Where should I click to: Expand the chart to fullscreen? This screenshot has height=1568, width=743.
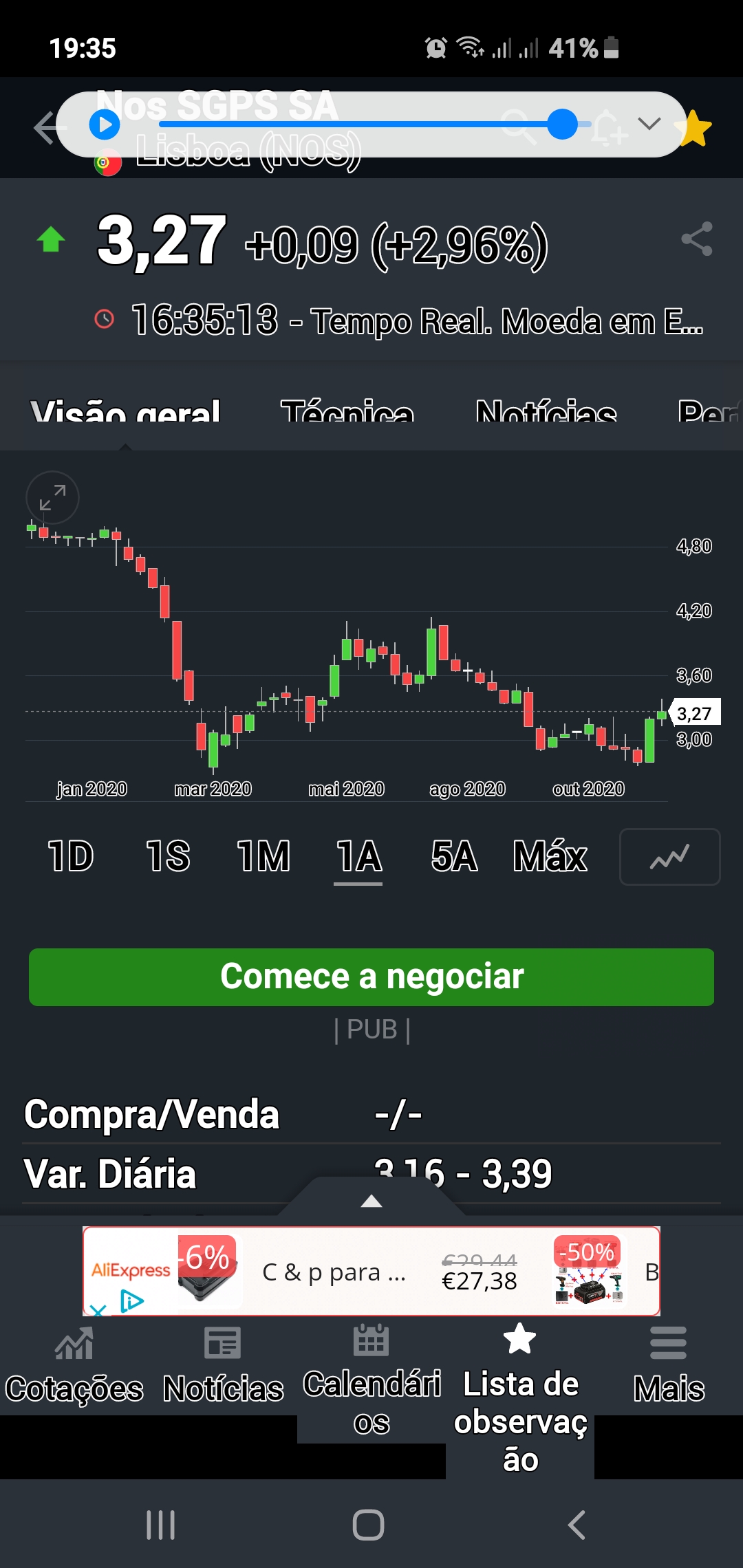(52, 497)
